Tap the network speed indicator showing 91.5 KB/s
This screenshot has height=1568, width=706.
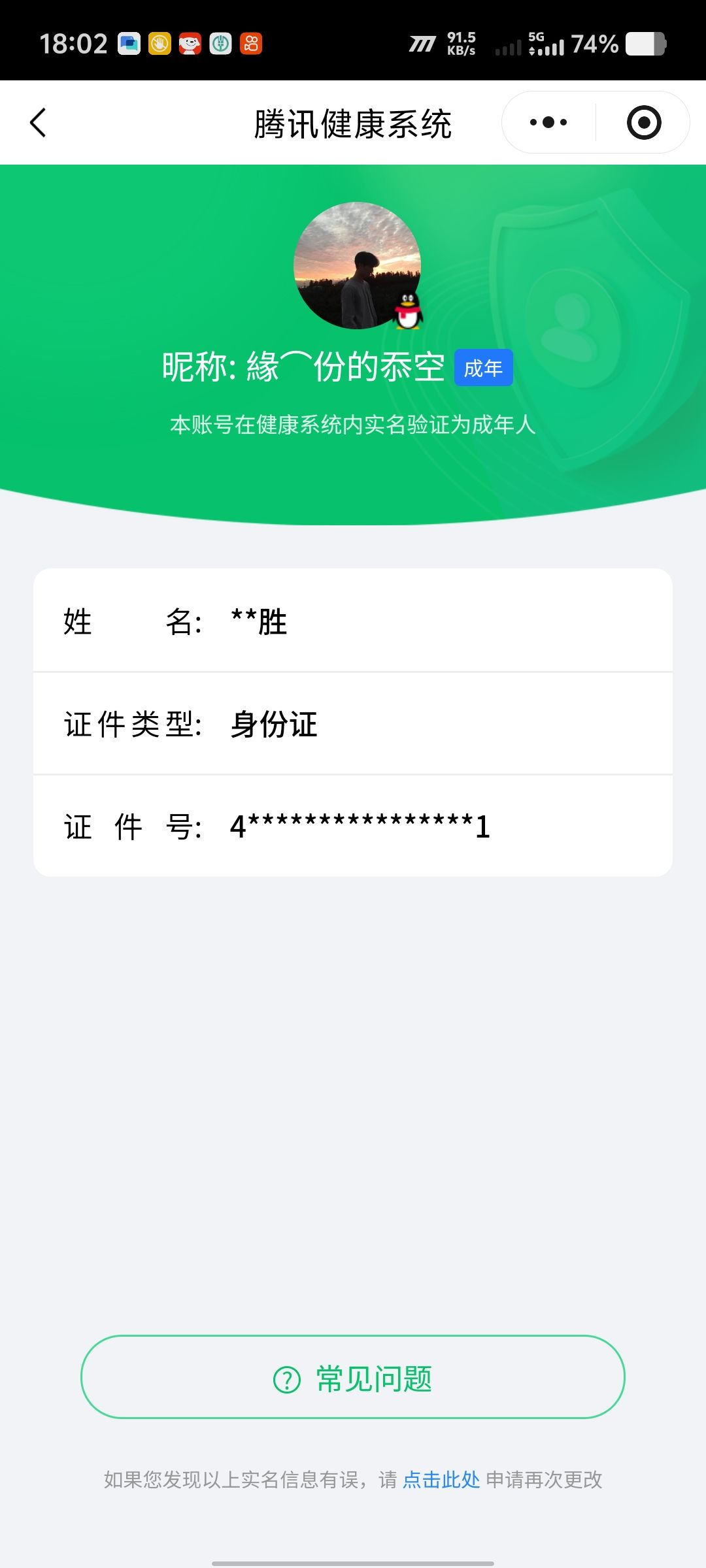click(x=460, y=42)
